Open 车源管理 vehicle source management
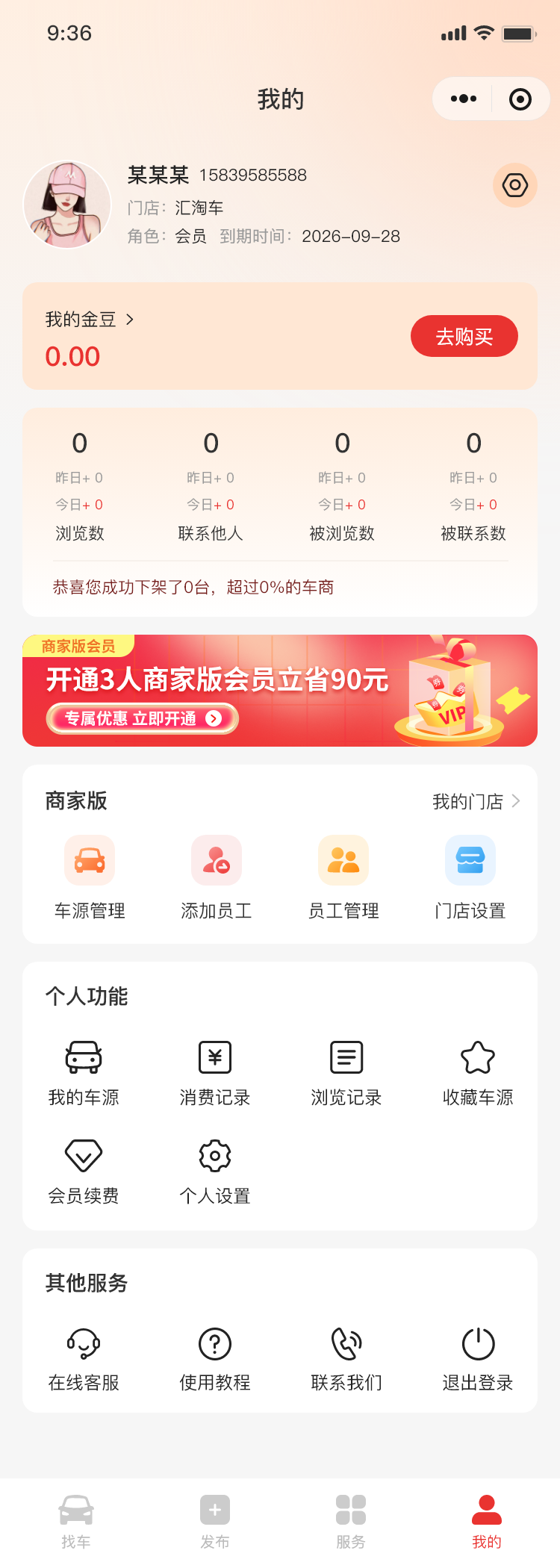The image size is (560, 1568). [x=89, y=877]
